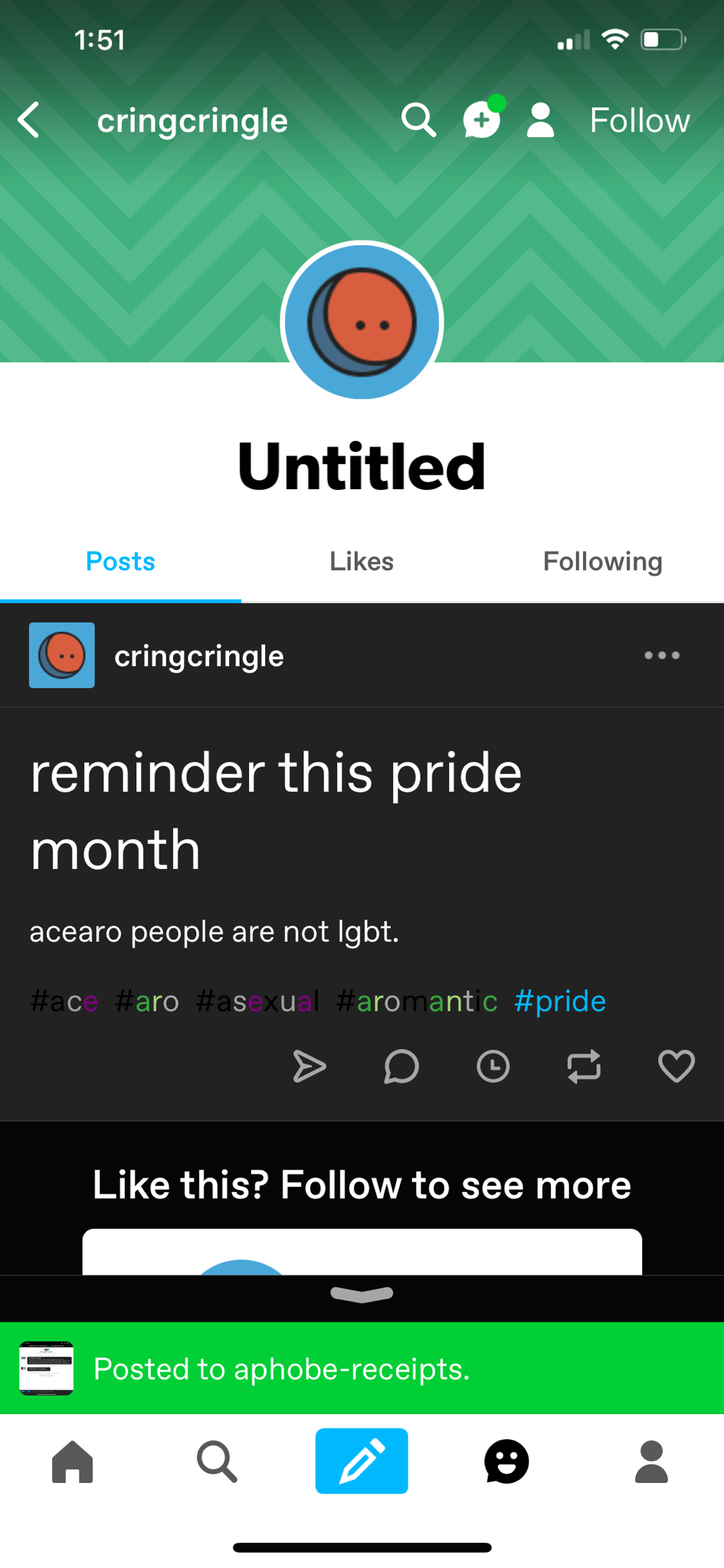Go back from the cringcringle blog
Image resolution: width=724 pixels, height=1568 pixels.
pos(29,120)
